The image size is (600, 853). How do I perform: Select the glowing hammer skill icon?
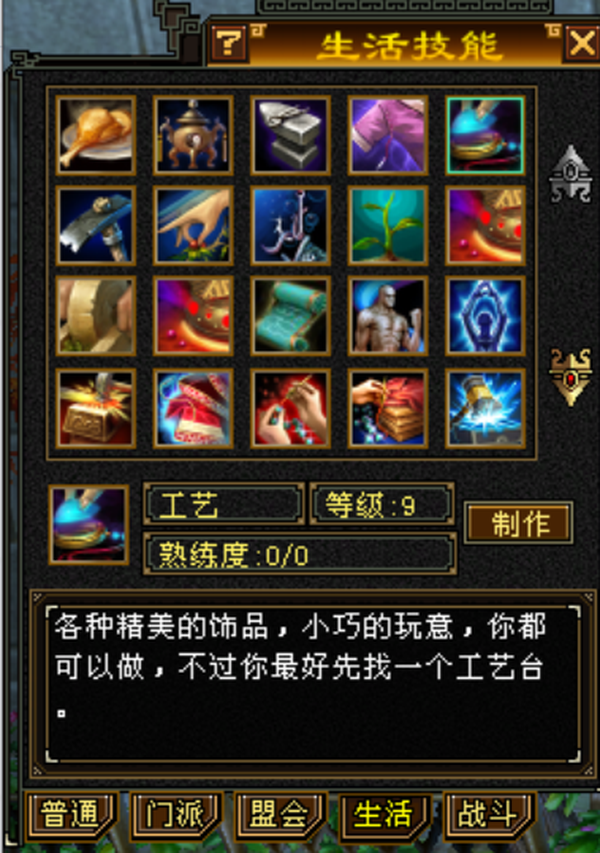tap(485, 407)
